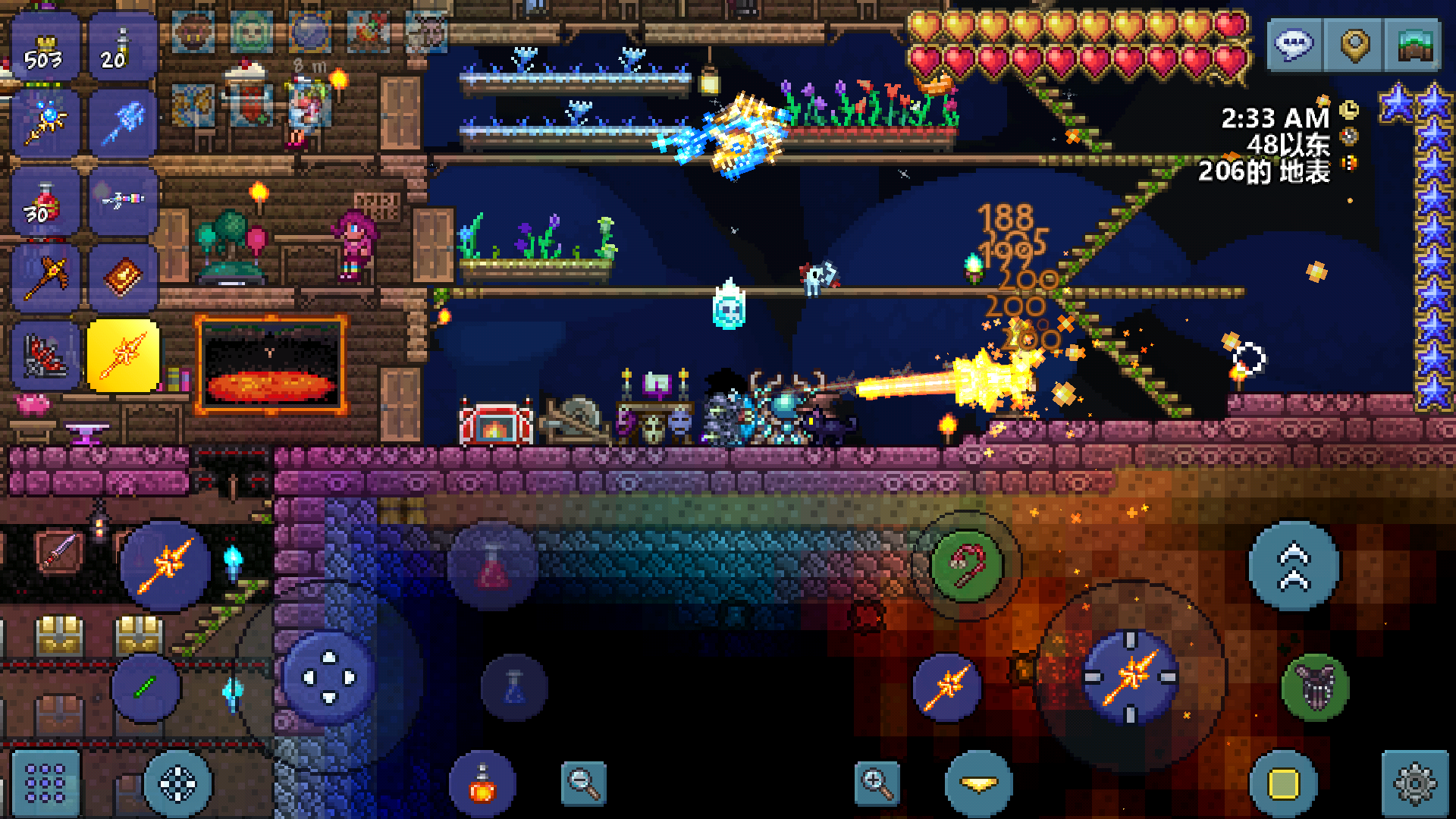Screen dimensions: 1456x819
Task: Select the hotbar slot showing 503
Action: [x=45, y=47]
